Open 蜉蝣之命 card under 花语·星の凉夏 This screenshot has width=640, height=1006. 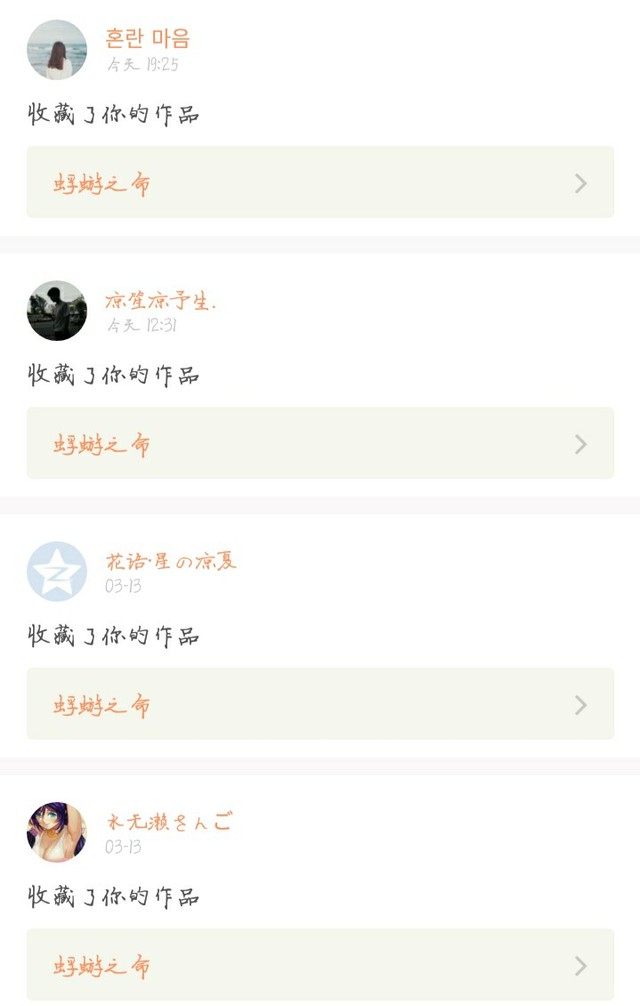(x=320, y=704)
